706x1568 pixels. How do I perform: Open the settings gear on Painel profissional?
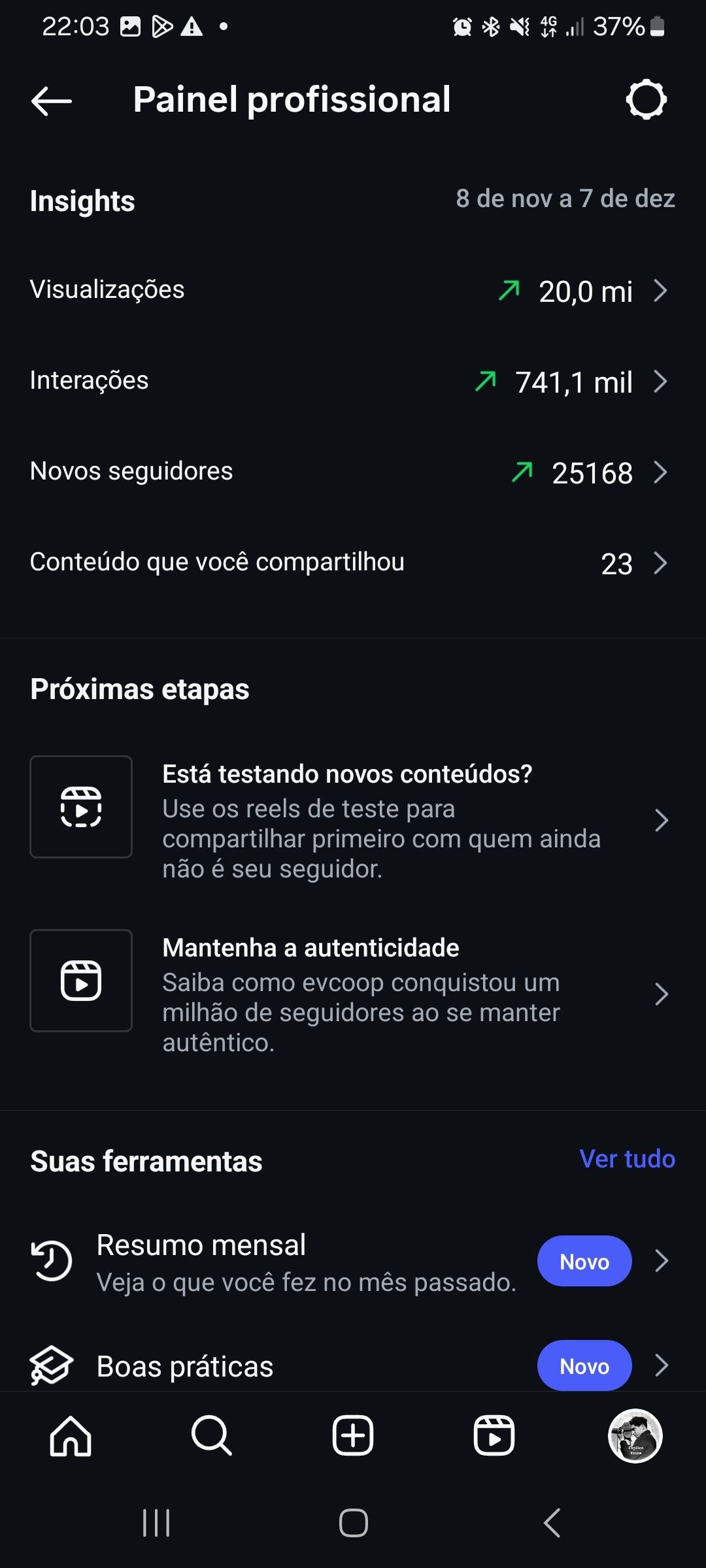pos(647,99)
